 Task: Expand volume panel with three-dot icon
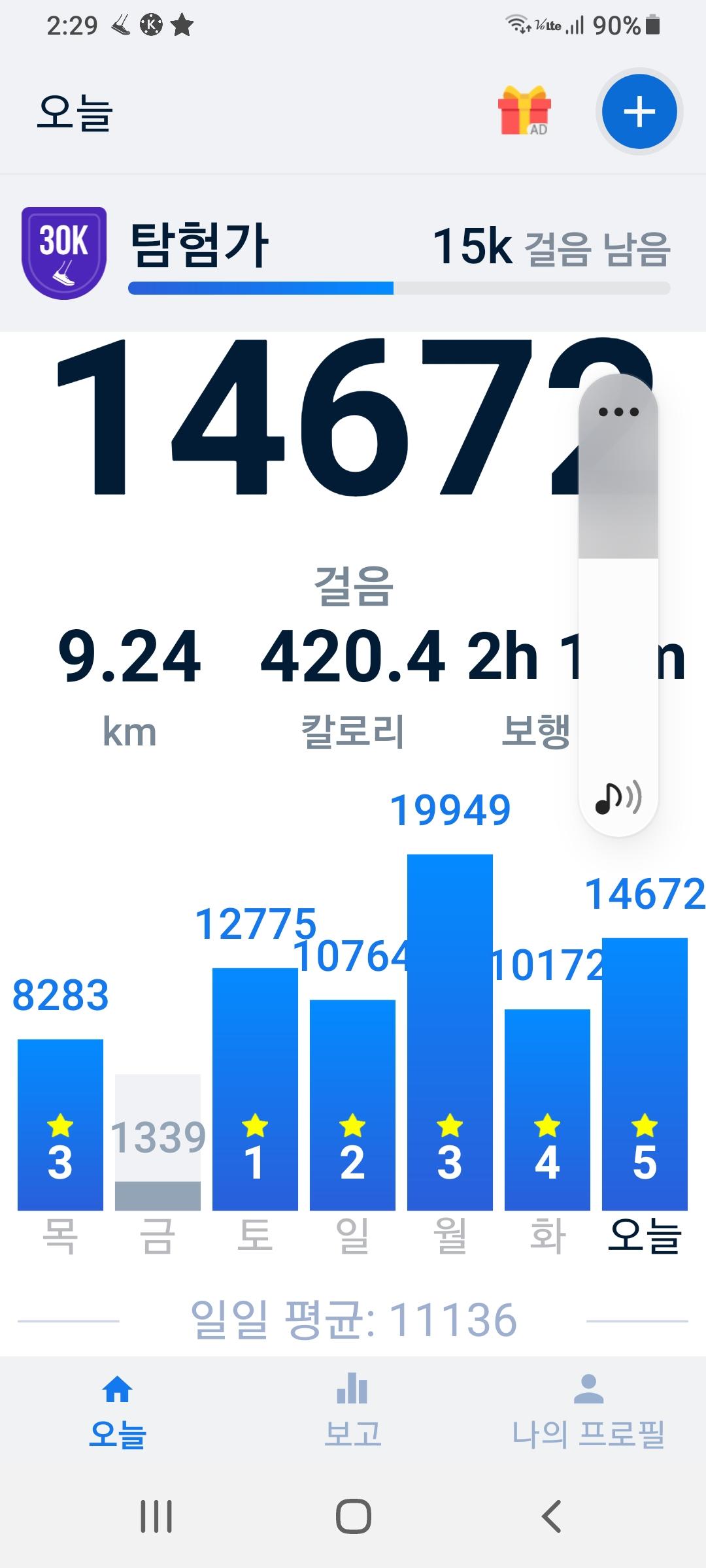pos(618,412)
